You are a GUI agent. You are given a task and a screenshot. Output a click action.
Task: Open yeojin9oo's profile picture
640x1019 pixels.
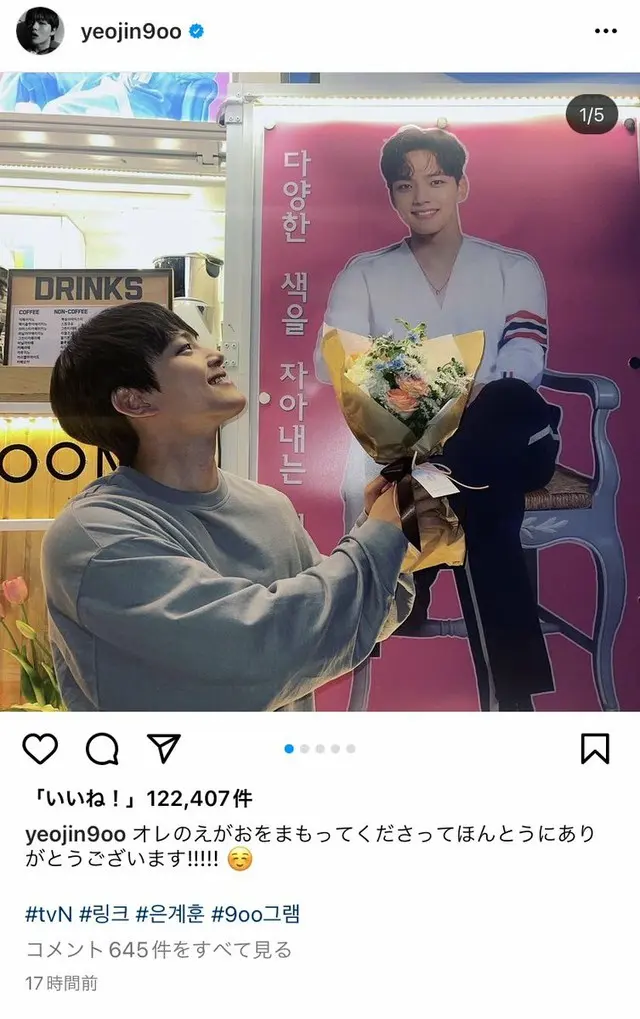point(40,31)
